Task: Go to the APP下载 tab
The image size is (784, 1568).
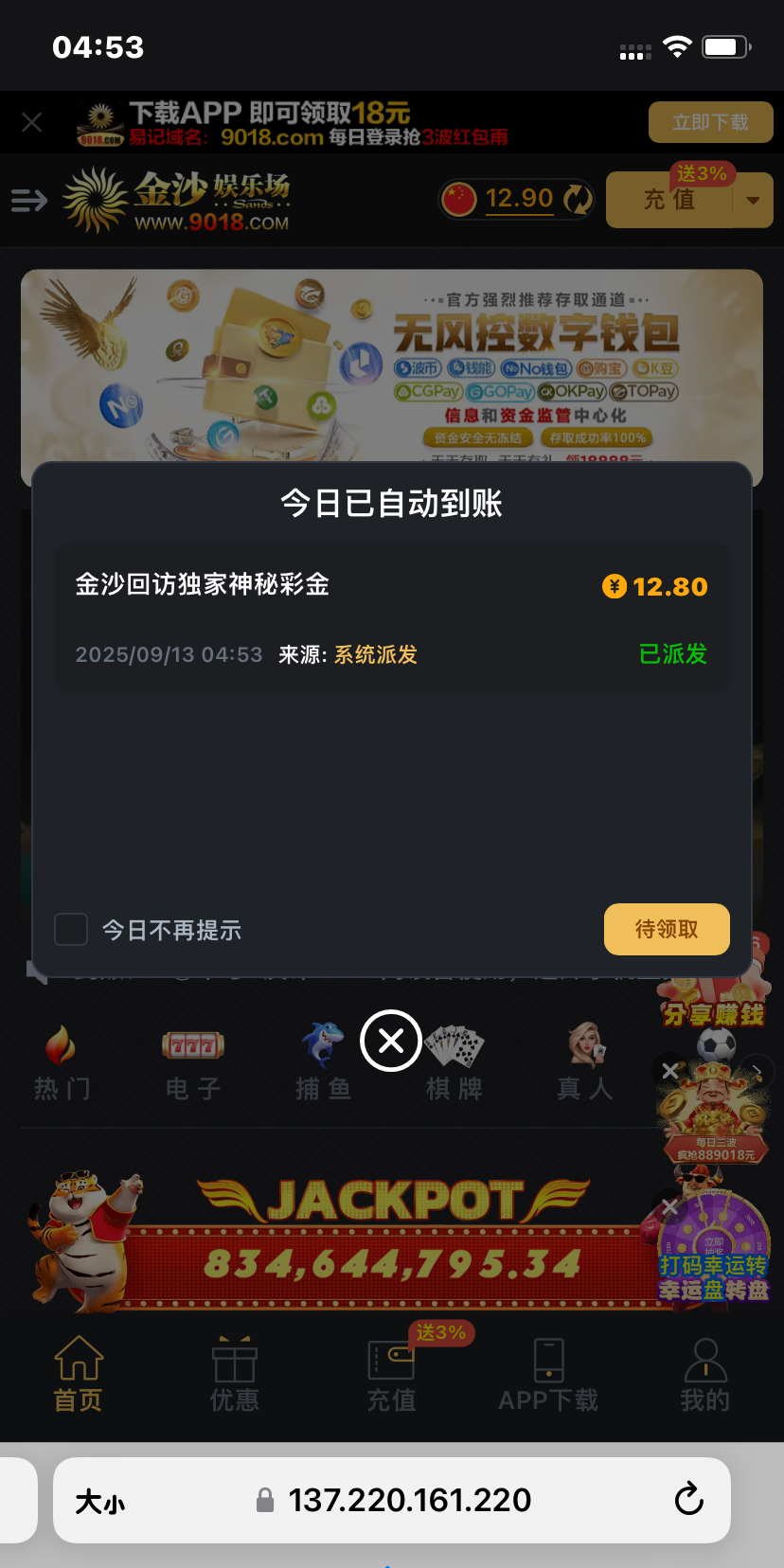Action: pyautogui.click(x=548, y=1375)
